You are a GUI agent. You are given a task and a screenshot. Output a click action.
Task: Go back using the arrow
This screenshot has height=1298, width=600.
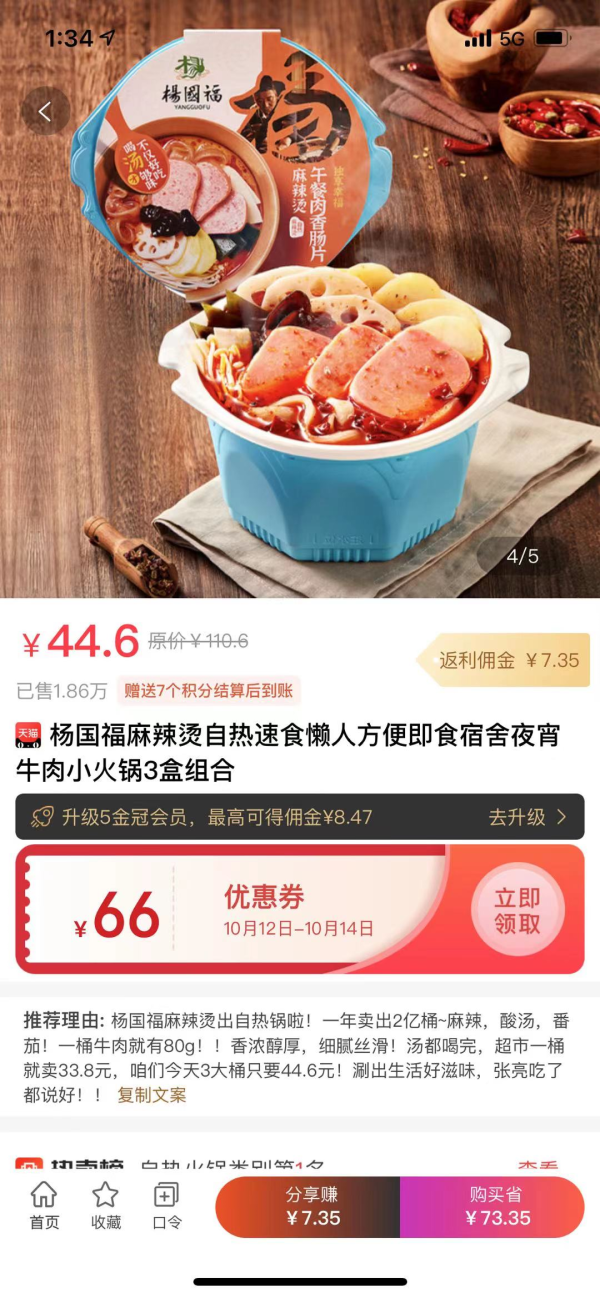pos(45,112)
